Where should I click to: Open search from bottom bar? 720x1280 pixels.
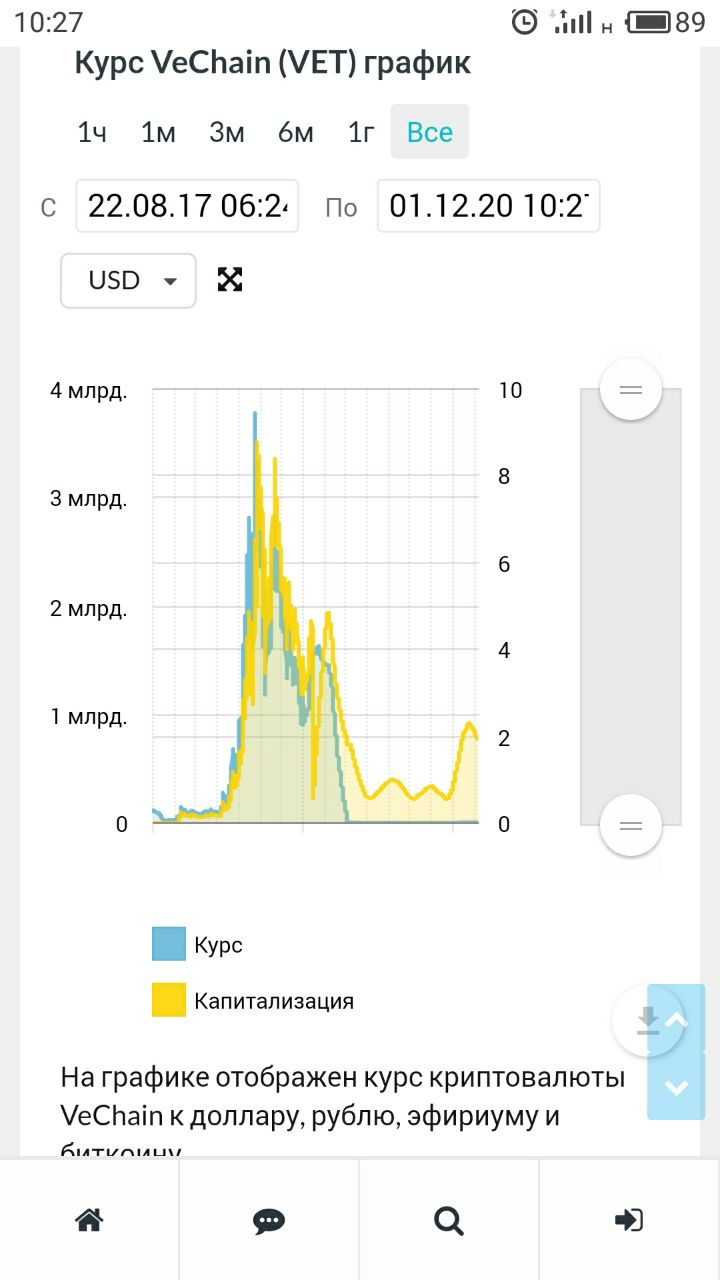(x=449, y=1219)
